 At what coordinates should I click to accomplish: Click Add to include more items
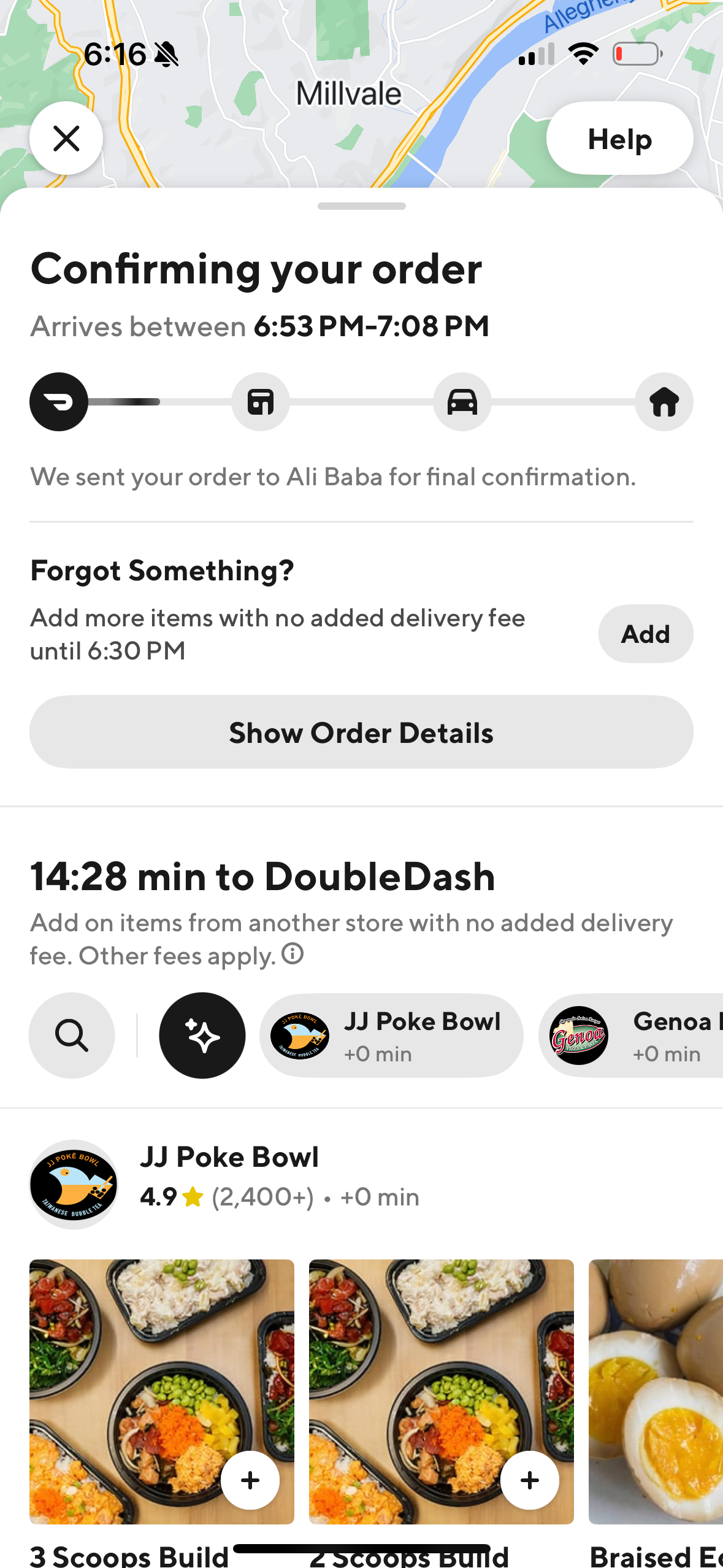tap(645, 633)
